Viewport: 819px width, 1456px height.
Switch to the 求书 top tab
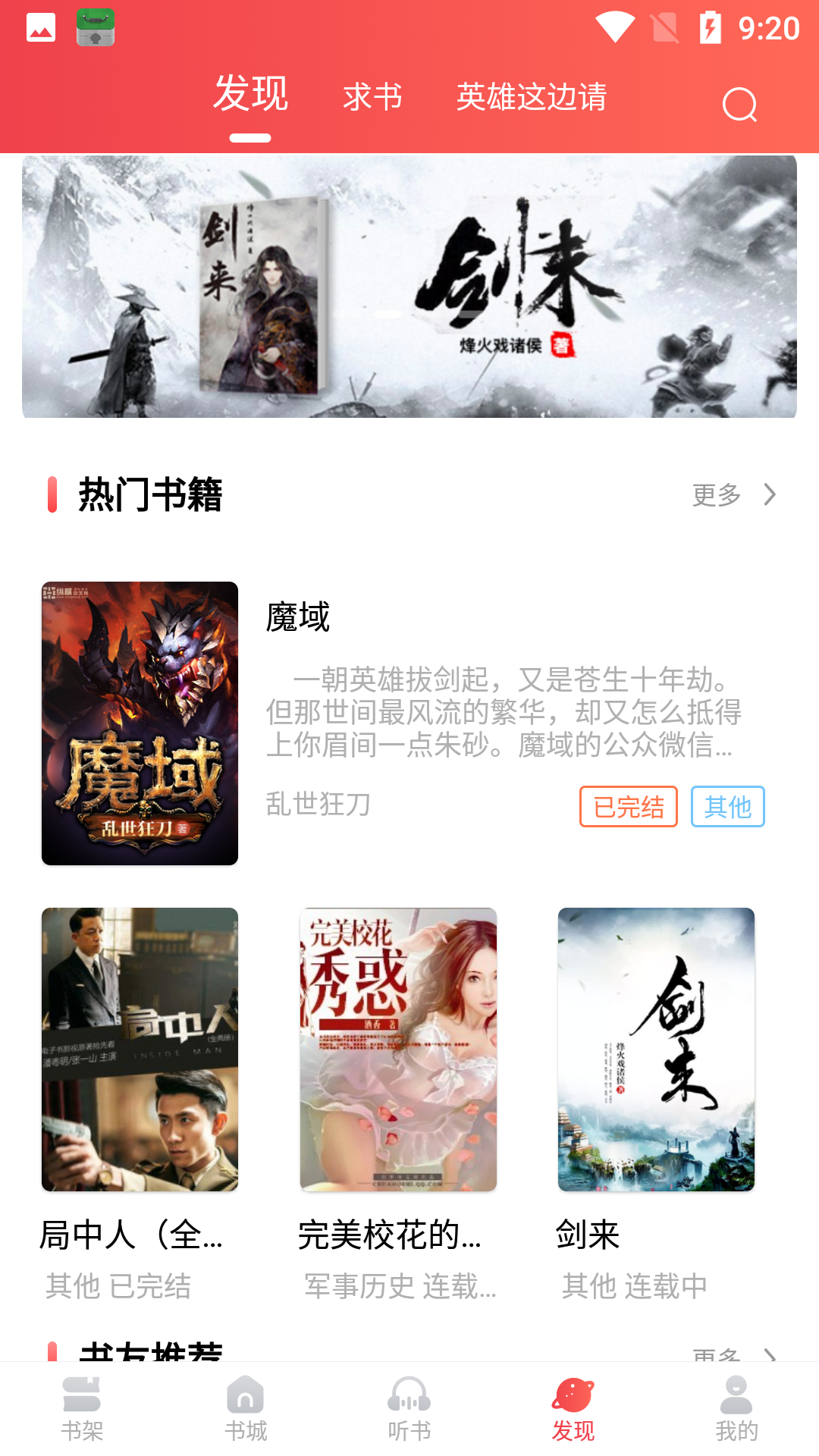(372, 97)
